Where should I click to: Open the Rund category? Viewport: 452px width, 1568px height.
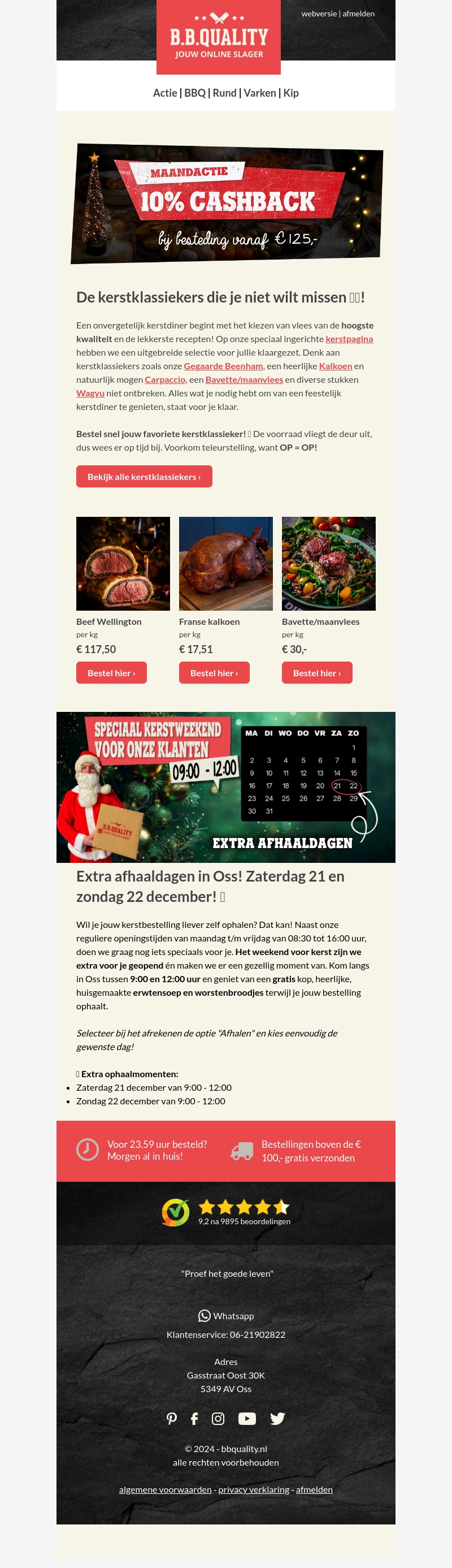pos(224,93)
